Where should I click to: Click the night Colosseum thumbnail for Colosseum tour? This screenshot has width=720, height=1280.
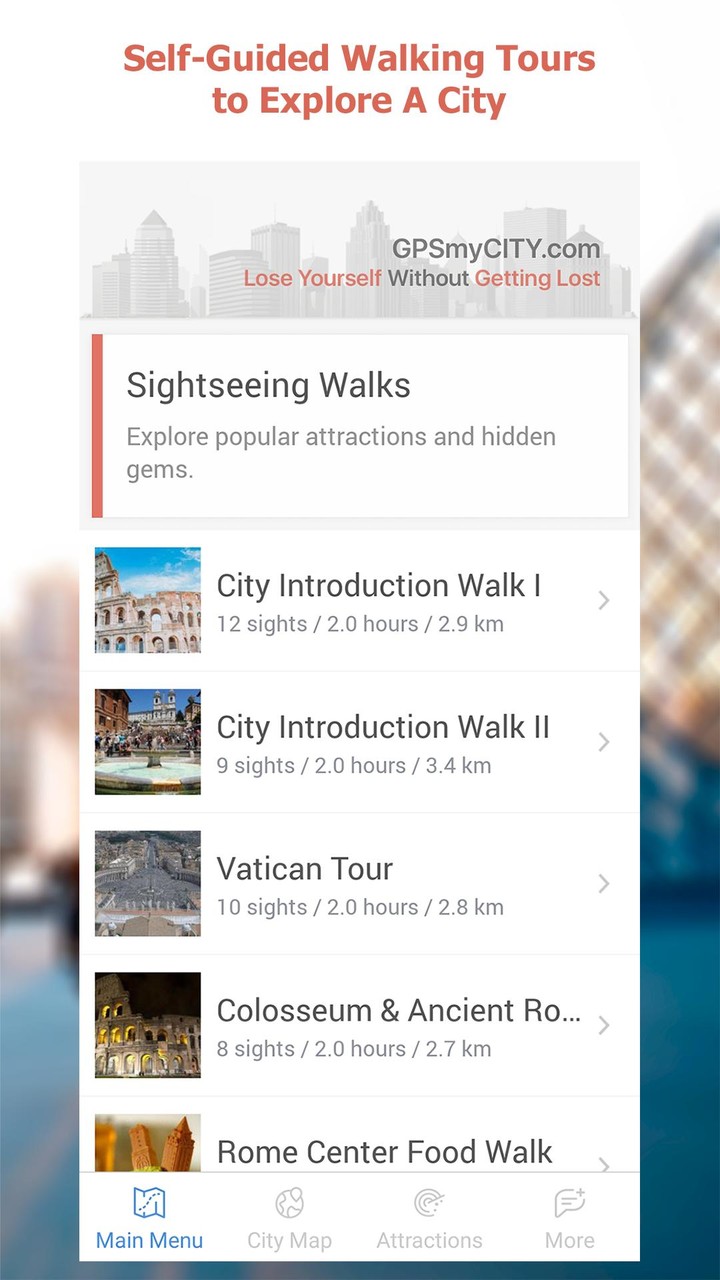click(146, 1025)
